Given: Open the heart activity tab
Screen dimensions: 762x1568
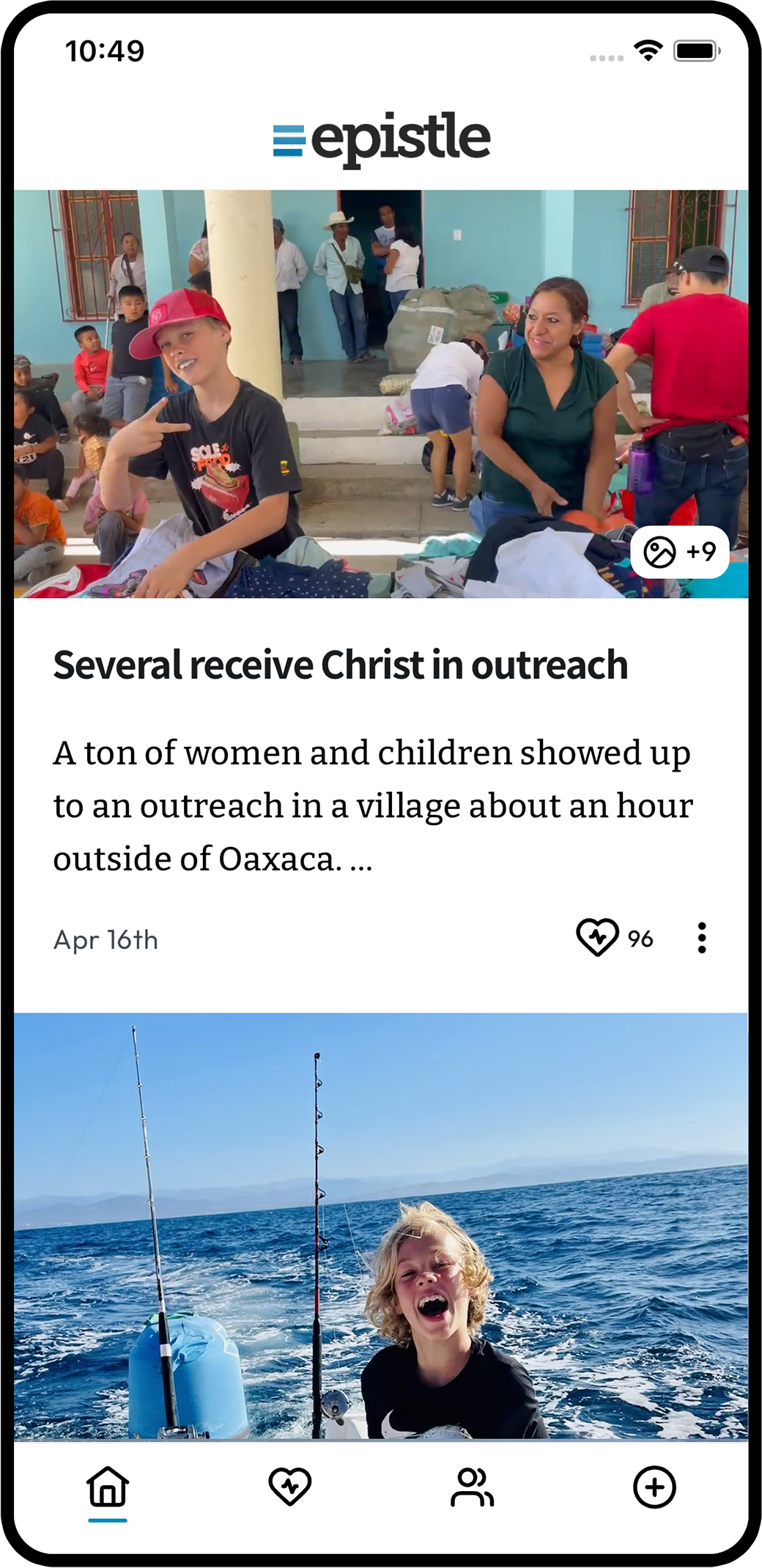Looking at the screenshot, I should click(x=290, y=1487).
